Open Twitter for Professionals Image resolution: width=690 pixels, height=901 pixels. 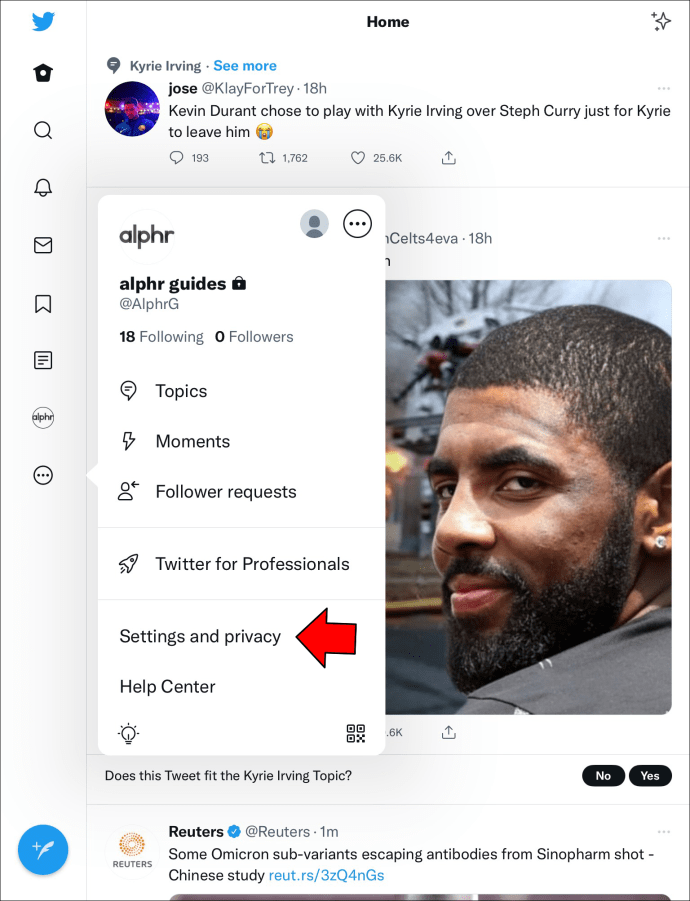252,564
